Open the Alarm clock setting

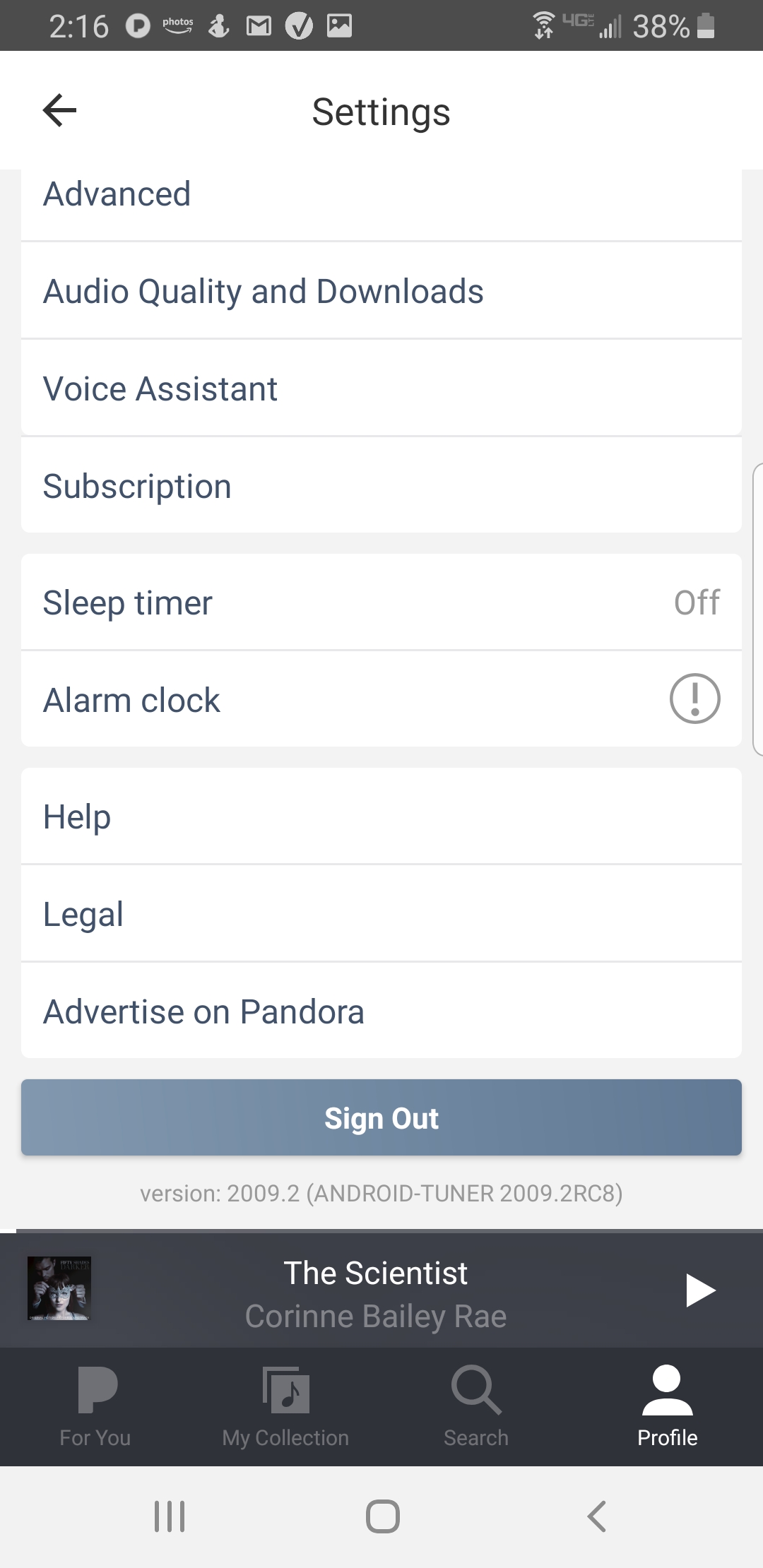(x=381, y=700)
